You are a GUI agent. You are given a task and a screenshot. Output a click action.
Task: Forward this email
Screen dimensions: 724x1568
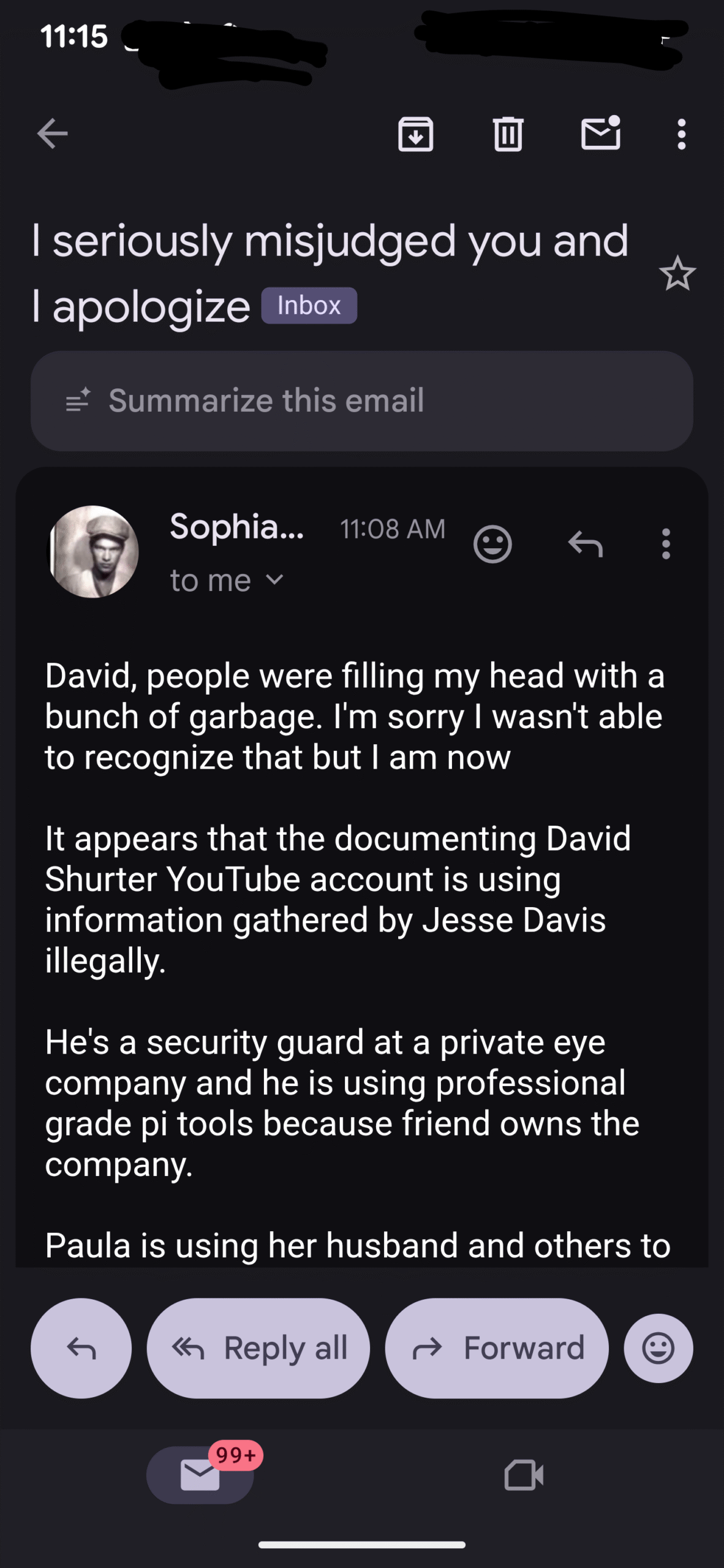pyautogui.click(x=496, y=1348)
